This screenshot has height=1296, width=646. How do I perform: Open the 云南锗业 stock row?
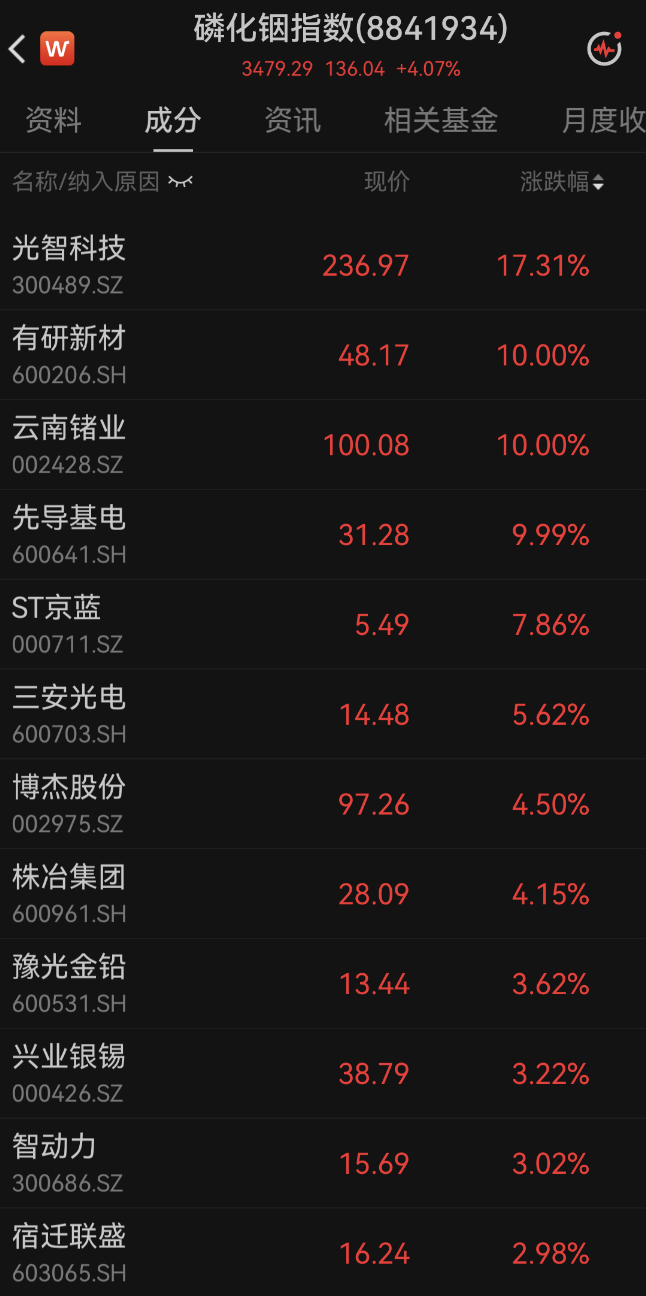pyautogui.click(x=323, y=445)
